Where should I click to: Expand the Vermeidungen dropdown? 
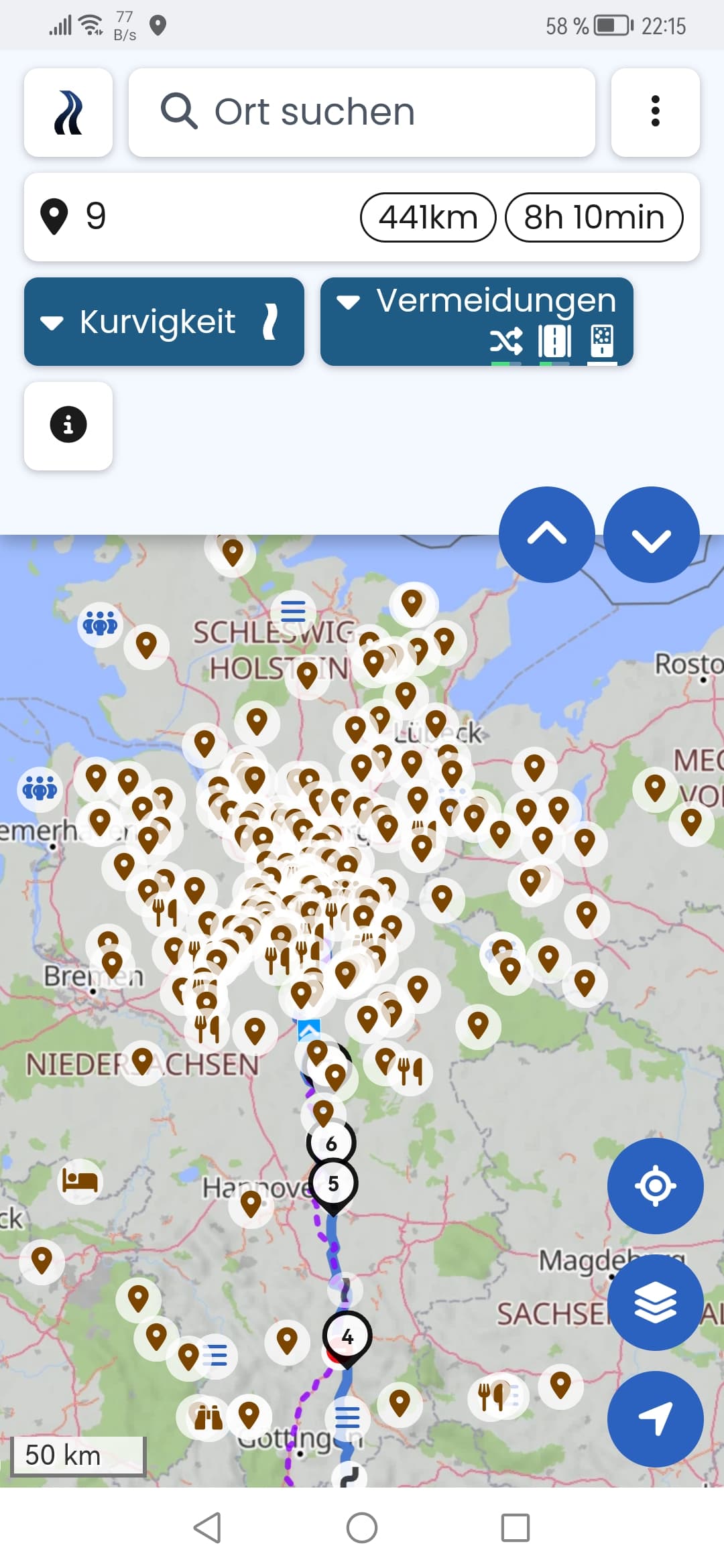[476, 322]
